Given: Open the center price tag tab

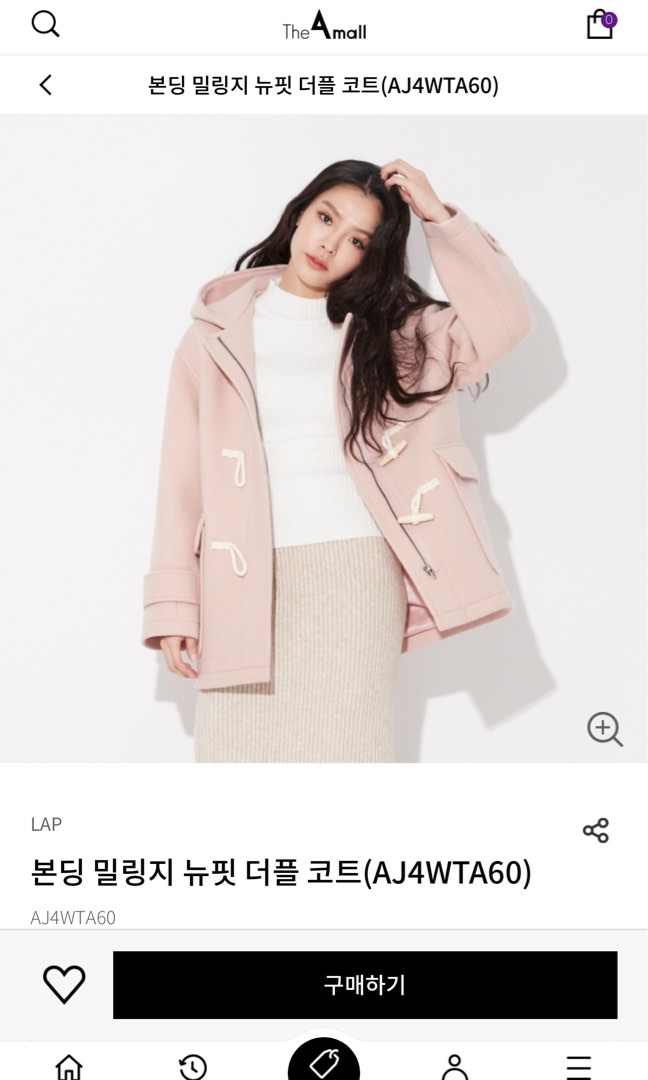Looking at the screenshot, I should [324, 1063].
